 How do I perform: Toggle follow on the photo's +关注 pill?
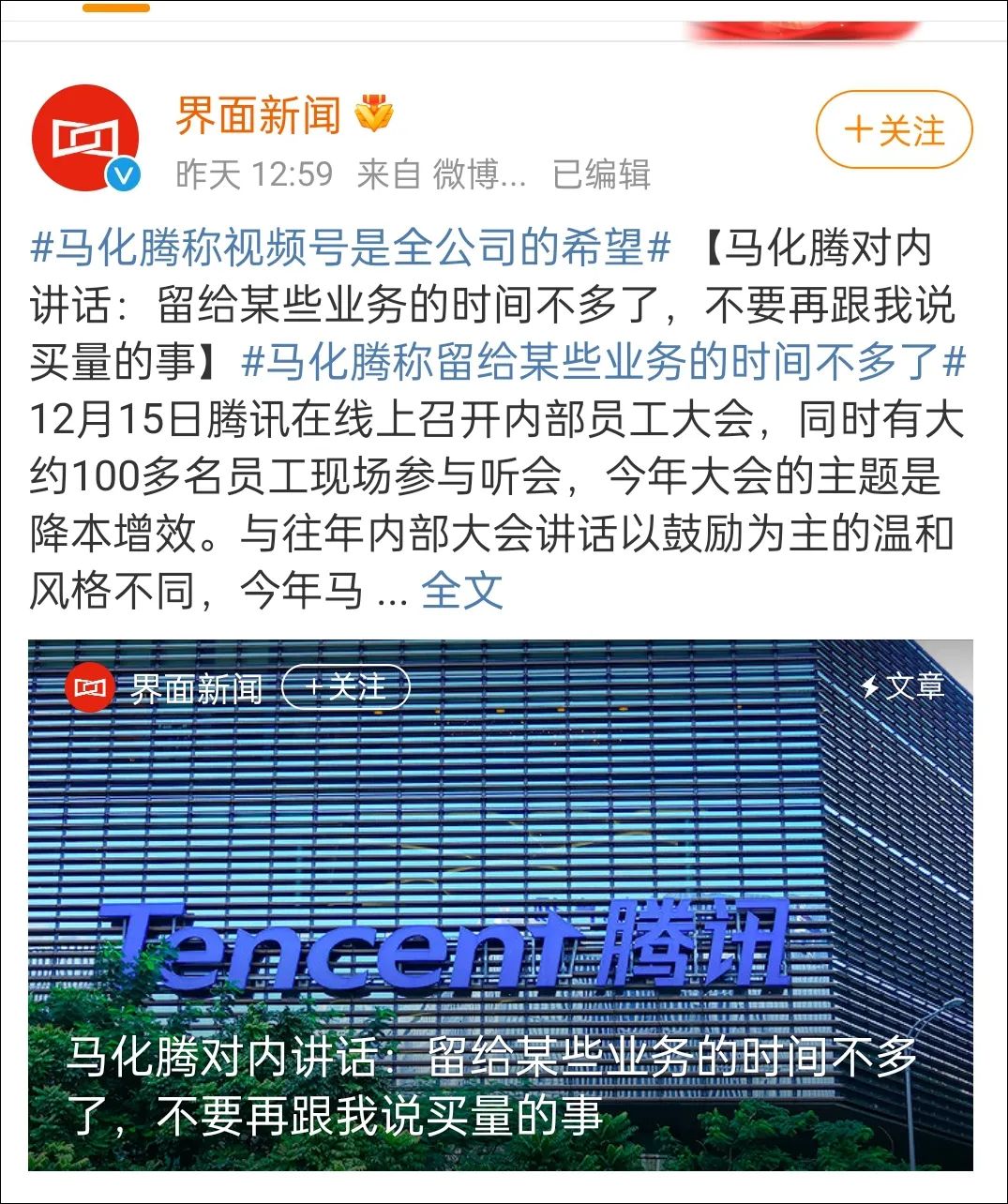349,687
